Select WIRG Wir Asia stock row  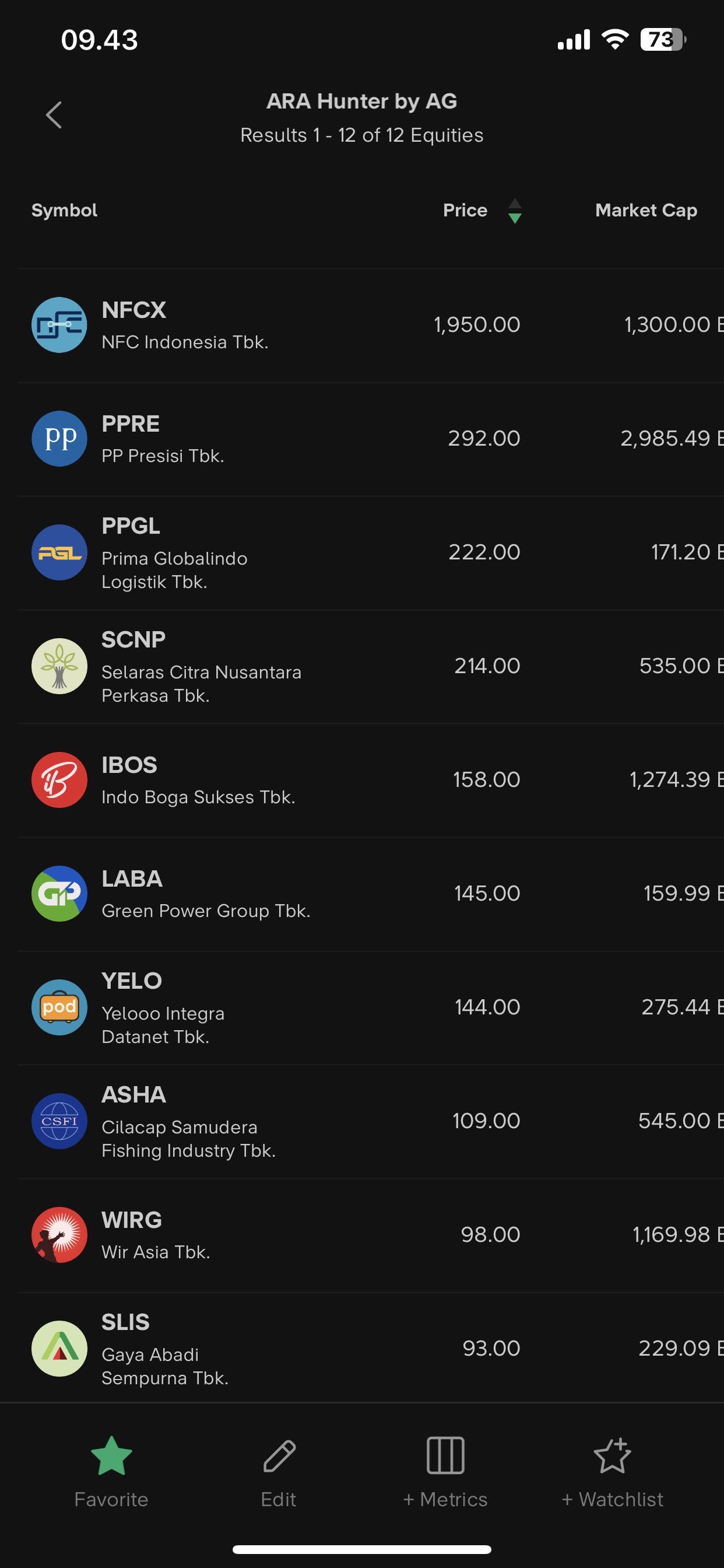(x=361, y=1234)
